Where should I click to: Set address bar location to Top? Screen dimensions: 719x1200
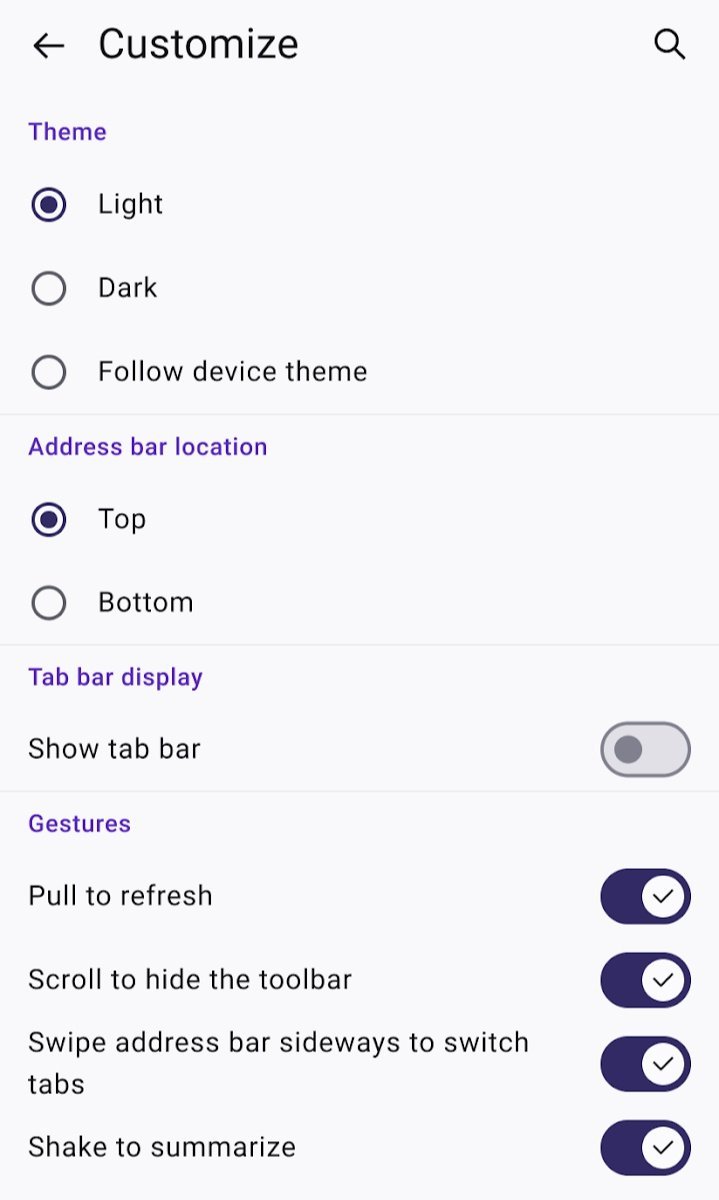359,520
